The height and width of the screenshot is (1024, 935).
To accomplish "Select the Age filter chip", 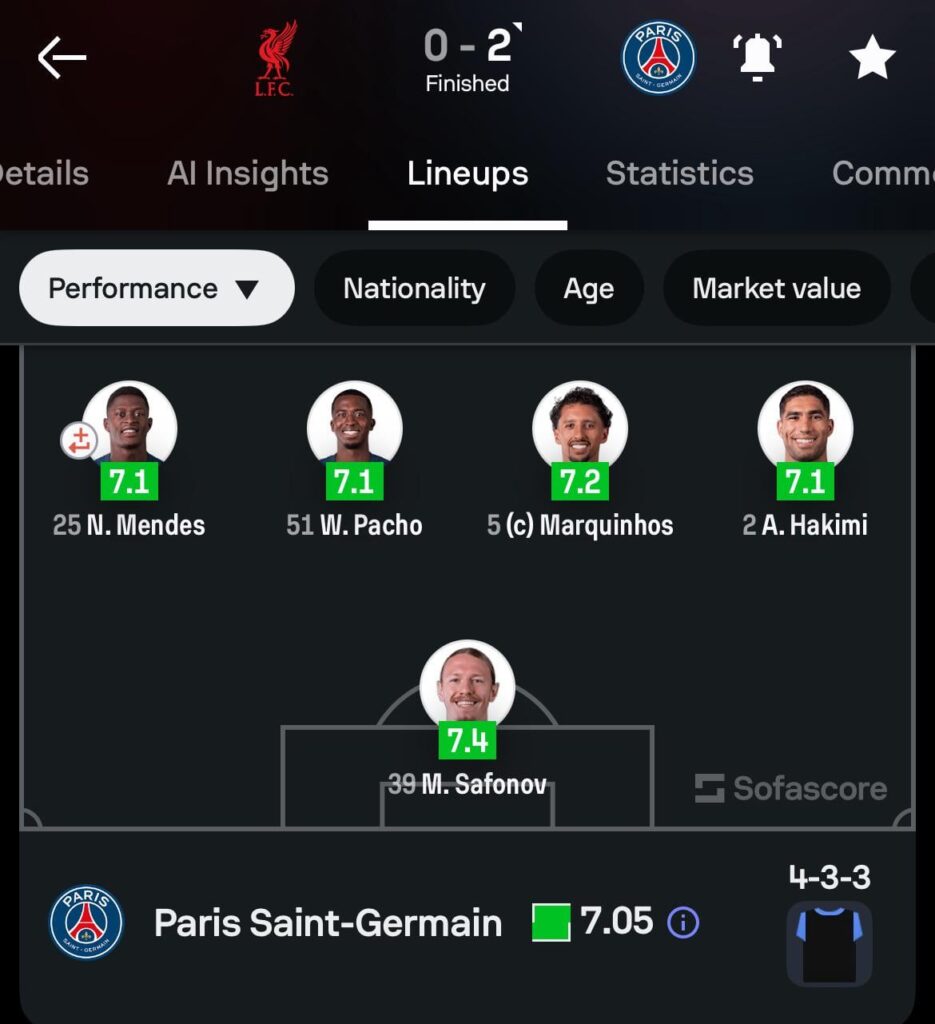I will [588, 289].
